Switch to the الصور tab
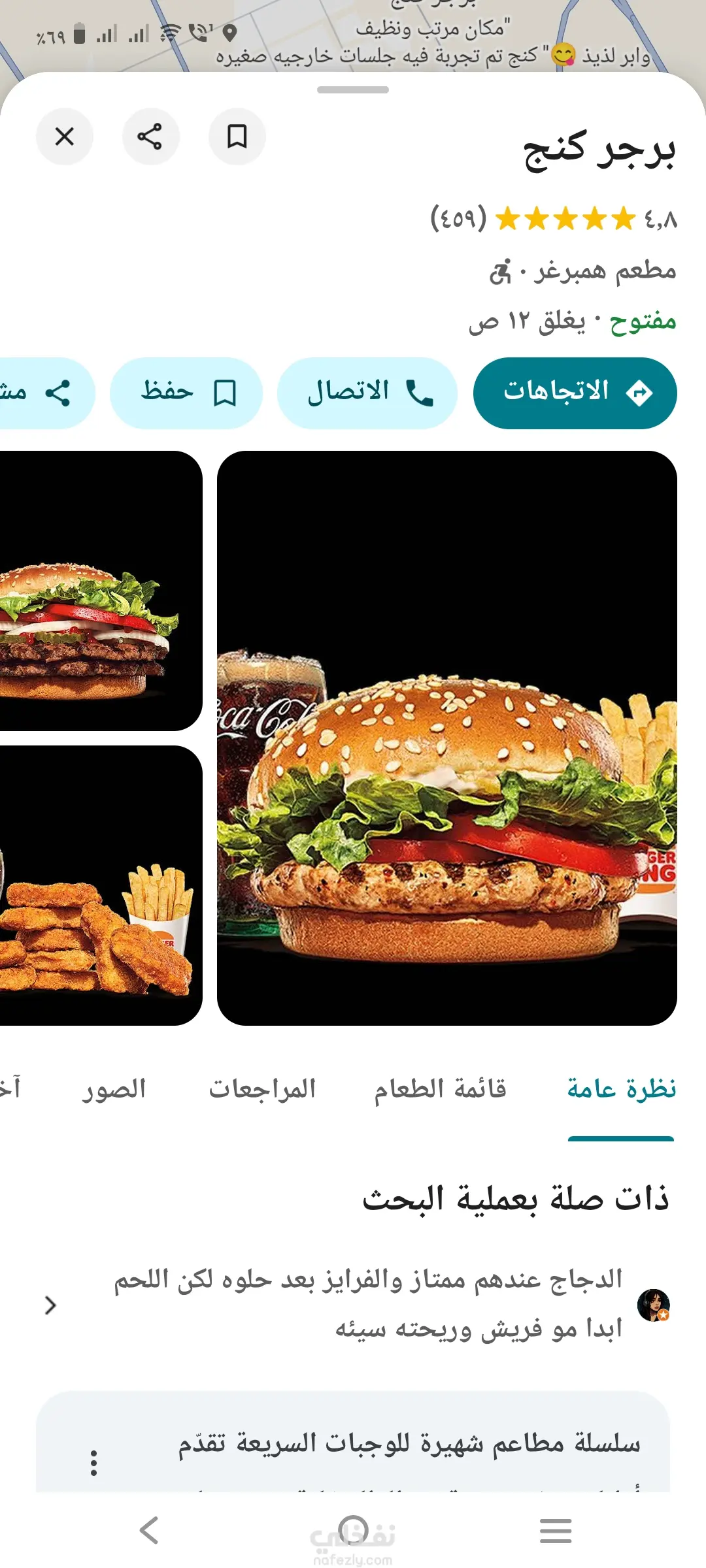Screen dimensions: 706x1568 [114, 1089]
